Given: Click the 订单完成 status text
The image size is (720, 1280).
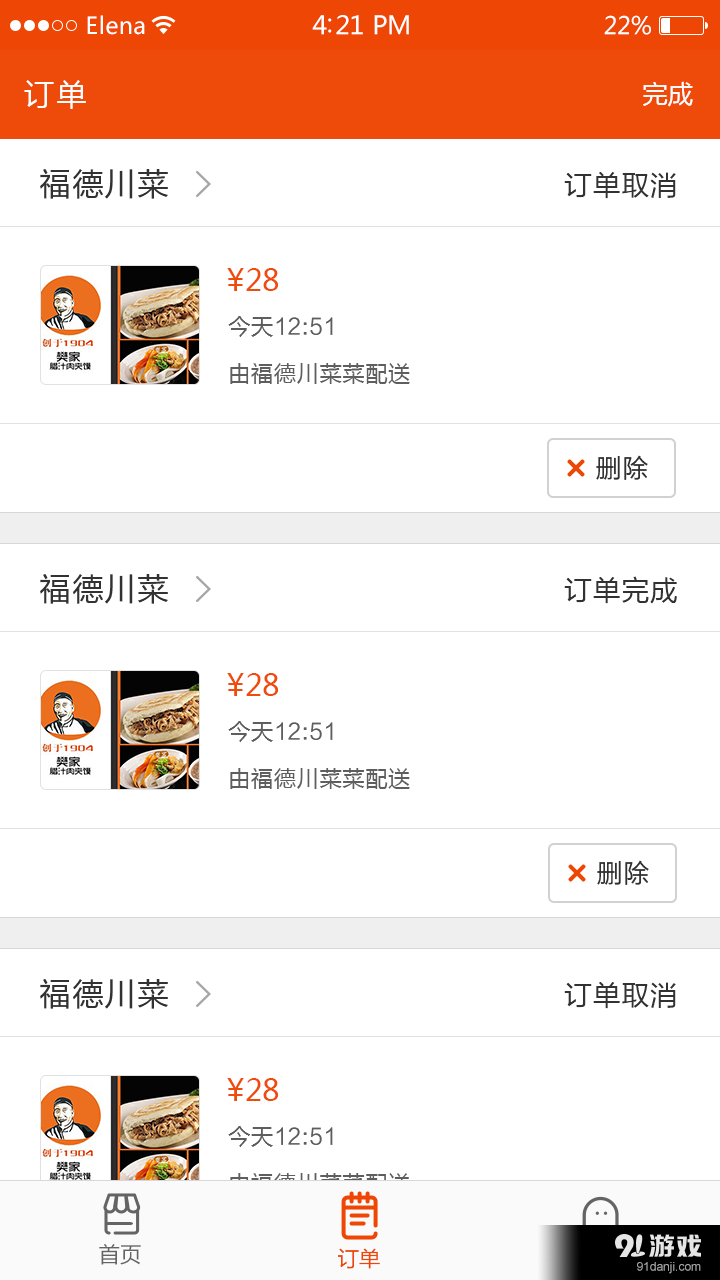Looking at the screenshot, I should click(x=620, y=589).
